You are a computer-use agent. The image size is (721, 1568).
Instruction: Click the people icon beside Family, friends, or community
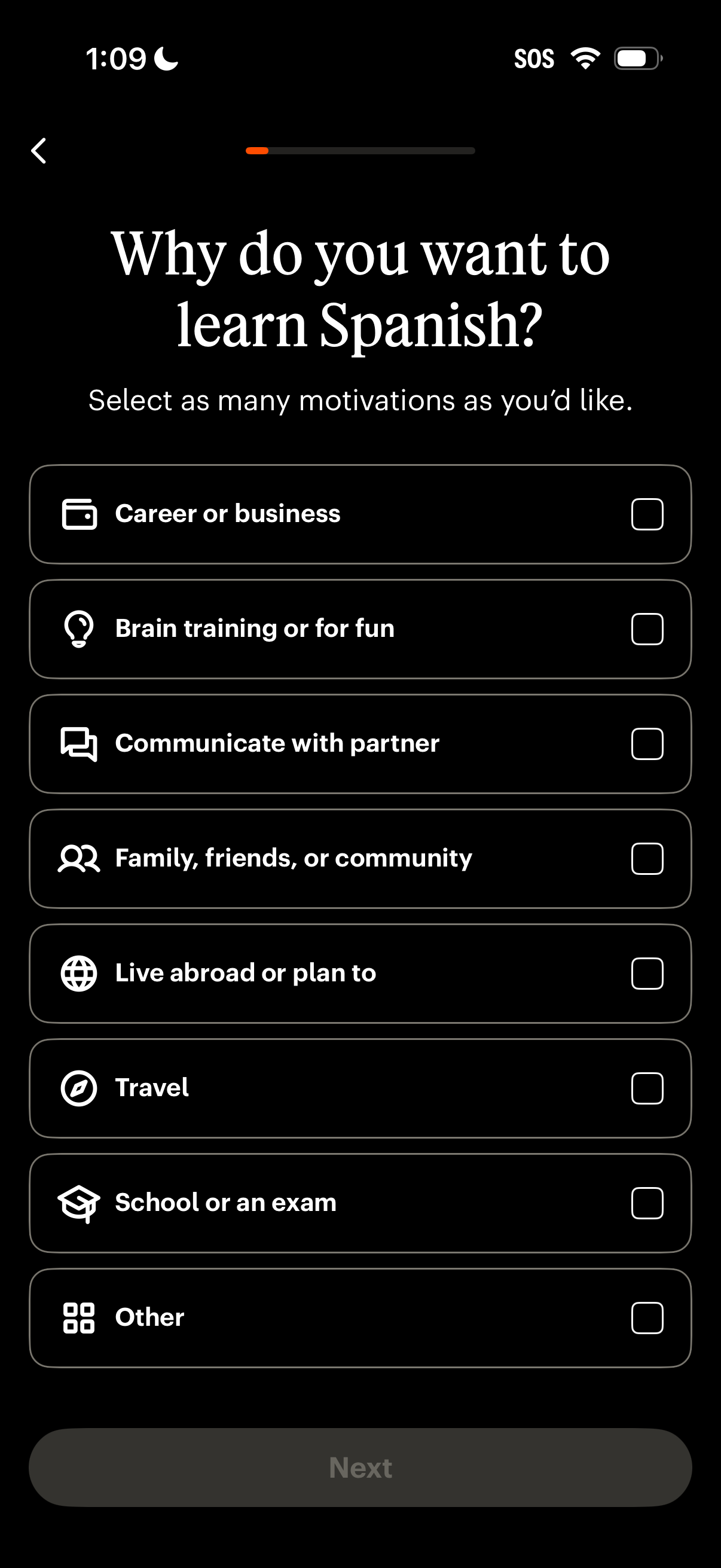[80, 858]
